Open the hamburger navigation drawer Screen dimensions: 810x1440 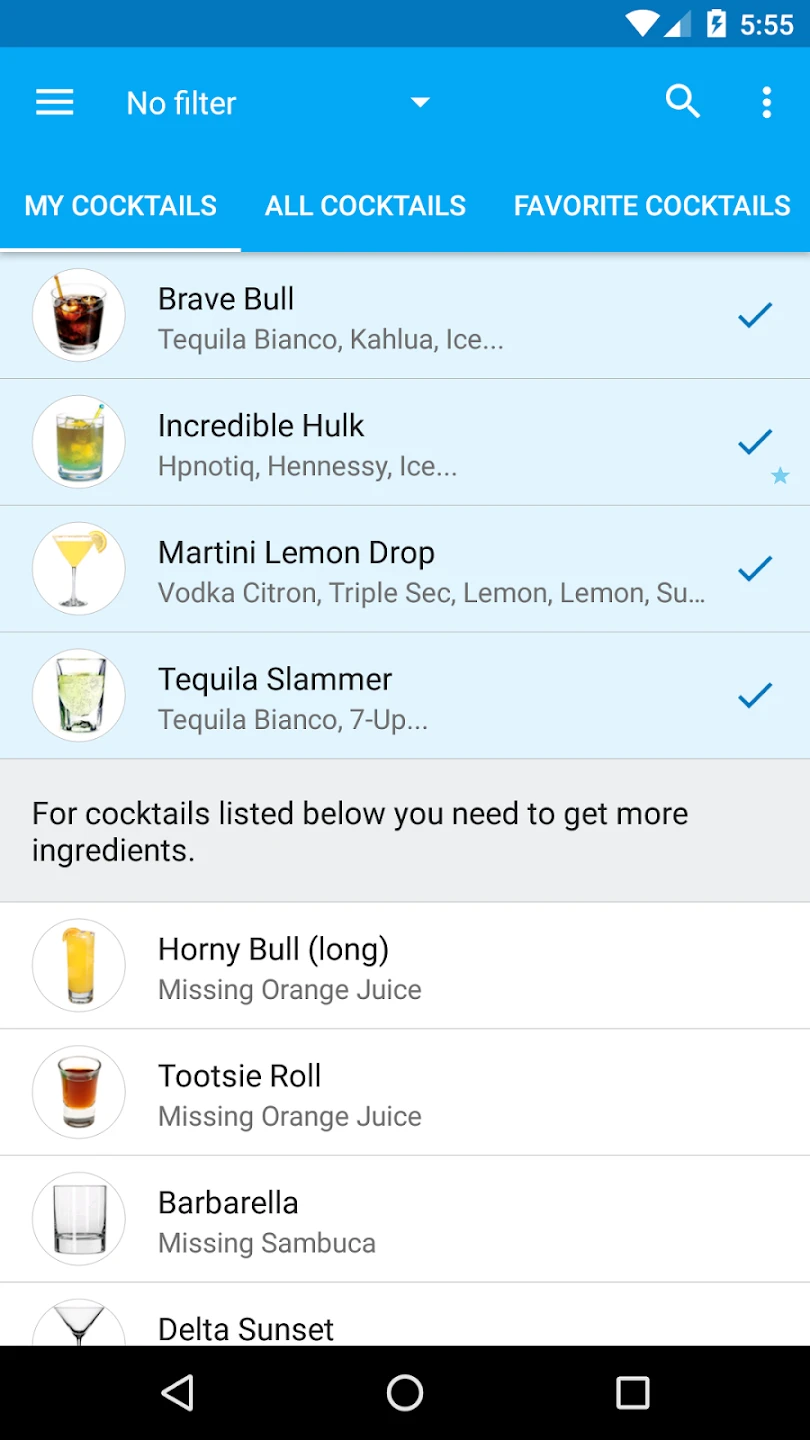(x=54, y=102)
